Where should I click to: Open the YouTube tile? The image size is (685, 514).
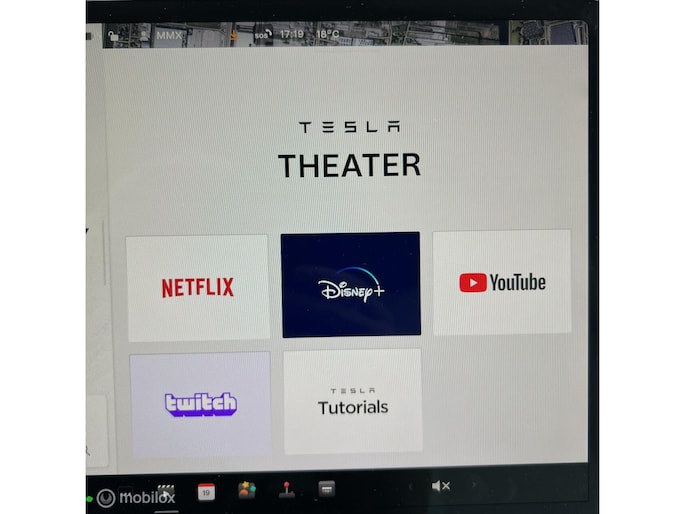[502, 282]
